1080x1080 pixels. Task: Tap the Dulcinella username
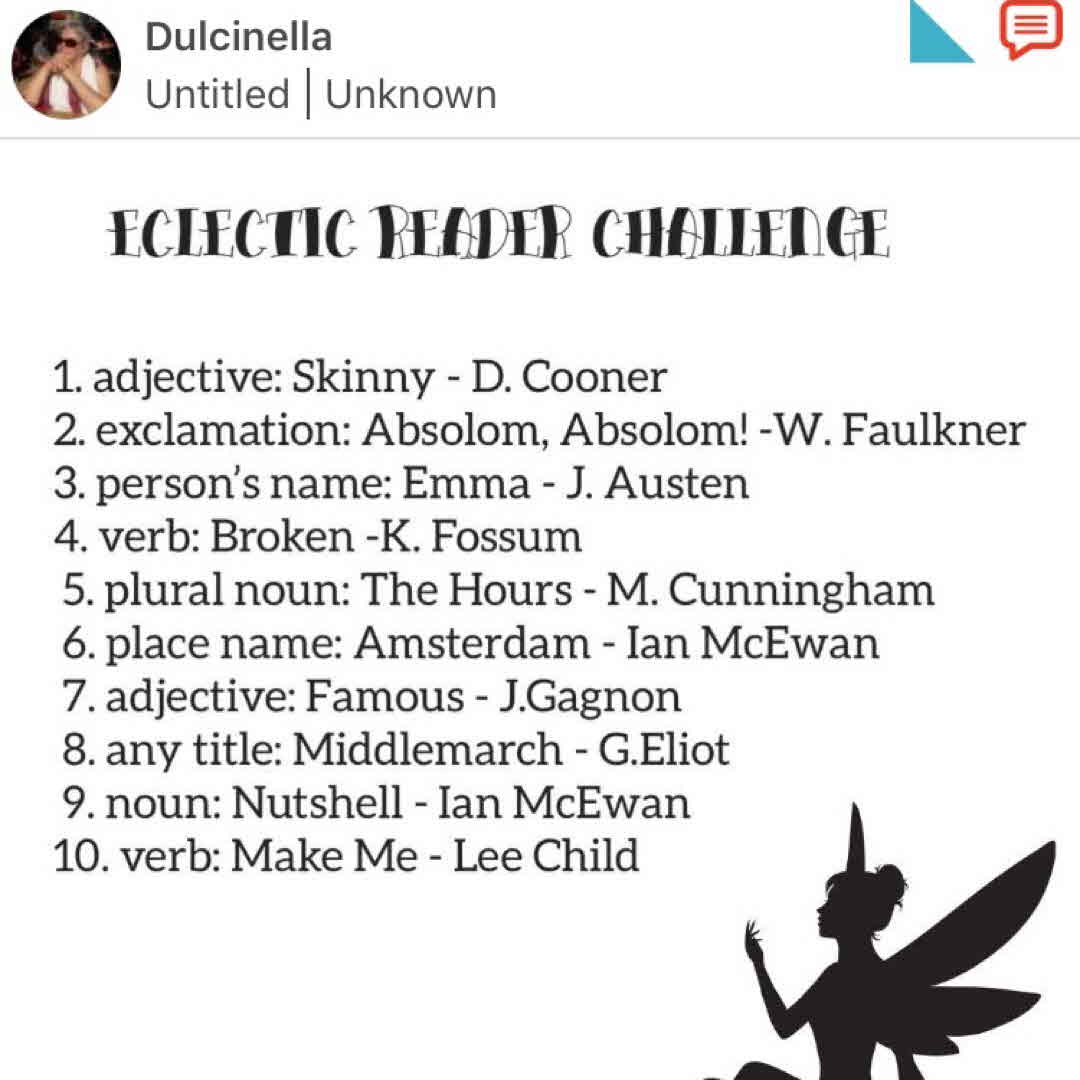pyautogui.click(x=238, y=37)
